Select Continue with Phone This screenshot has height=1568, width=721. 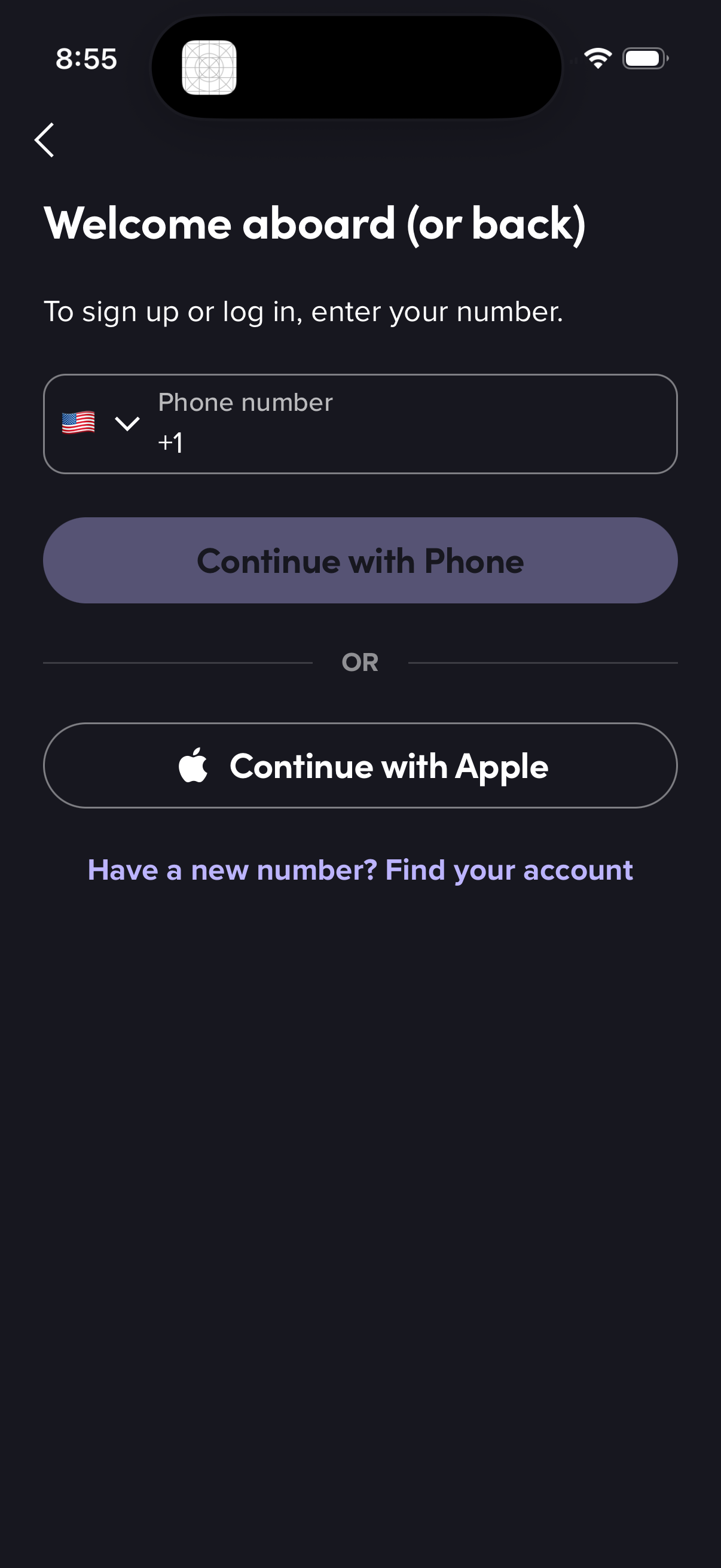point(360,560)
